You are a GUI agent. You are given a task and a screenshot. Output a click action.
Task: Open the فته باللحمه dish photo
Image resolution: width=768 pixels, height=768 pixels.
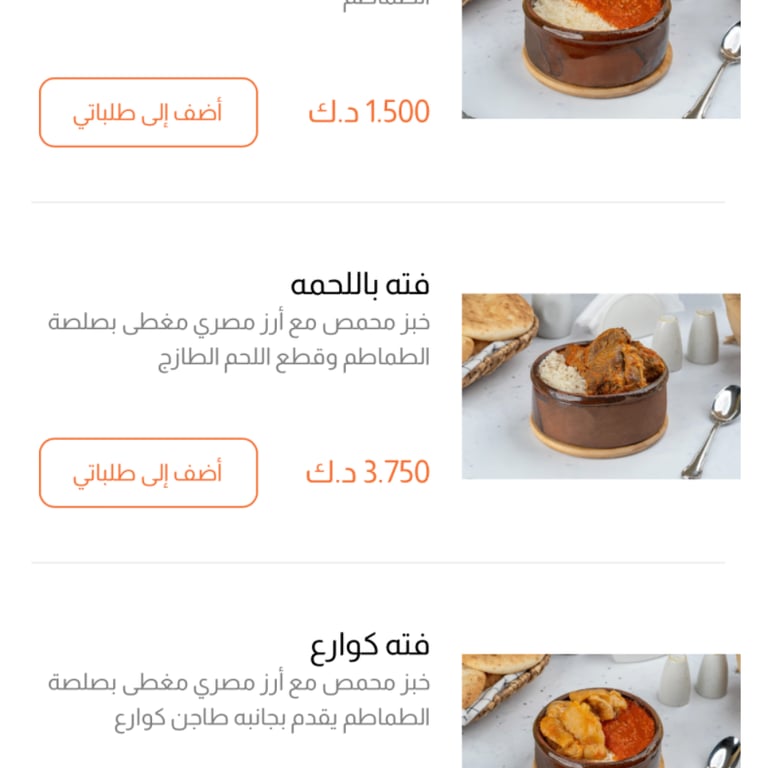point(600,386)
